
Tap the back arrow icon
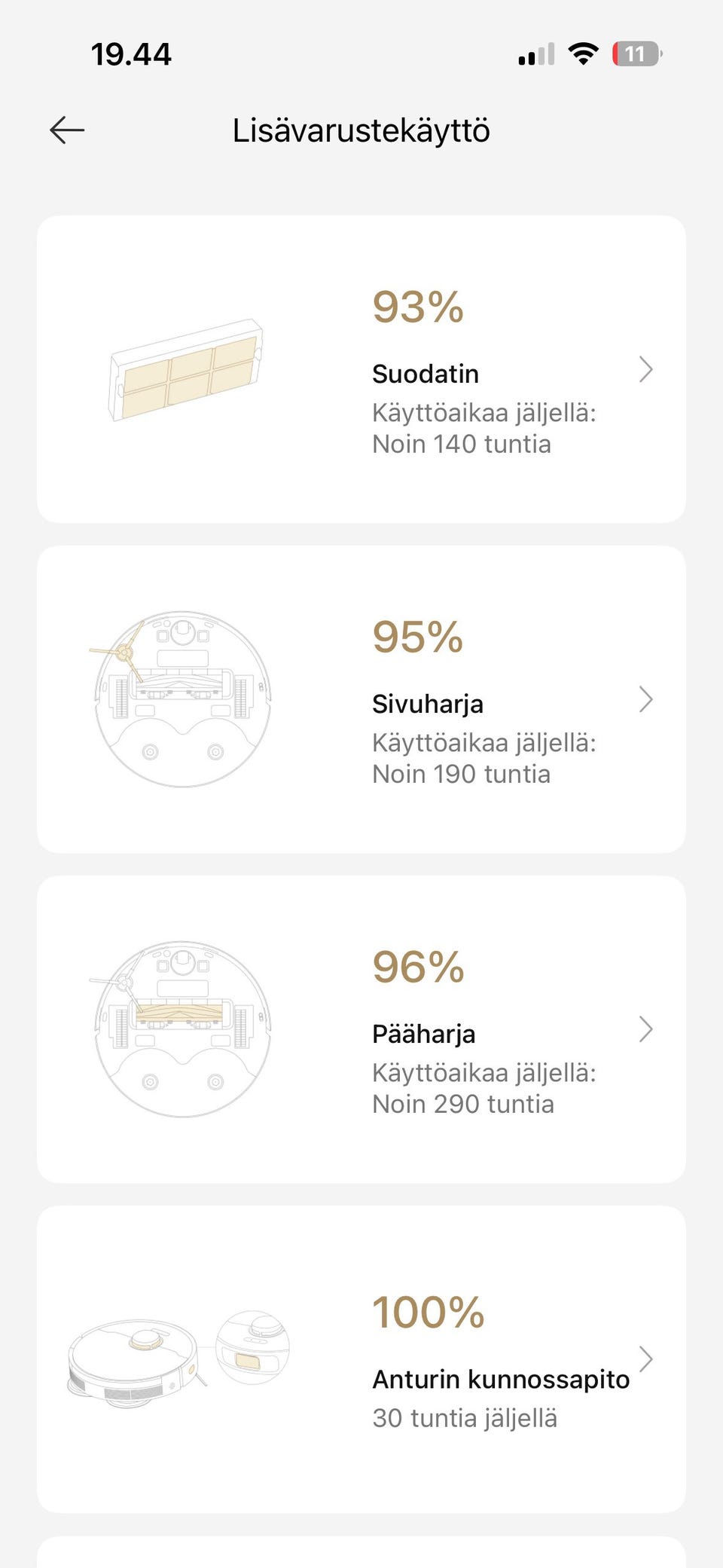coord(67,130)
